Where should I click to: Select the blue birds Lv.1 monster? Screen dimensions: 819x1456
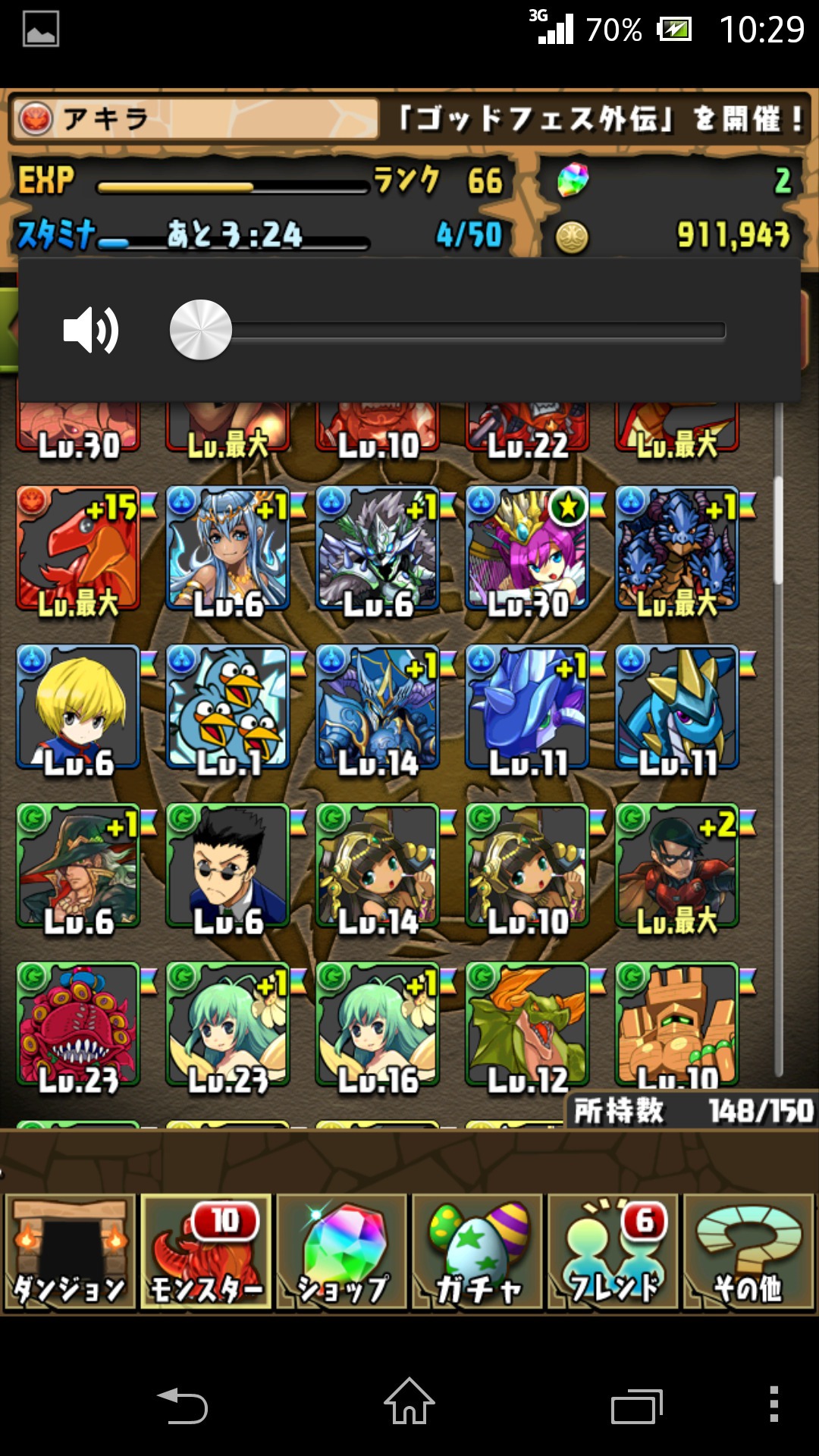[227, 708]
